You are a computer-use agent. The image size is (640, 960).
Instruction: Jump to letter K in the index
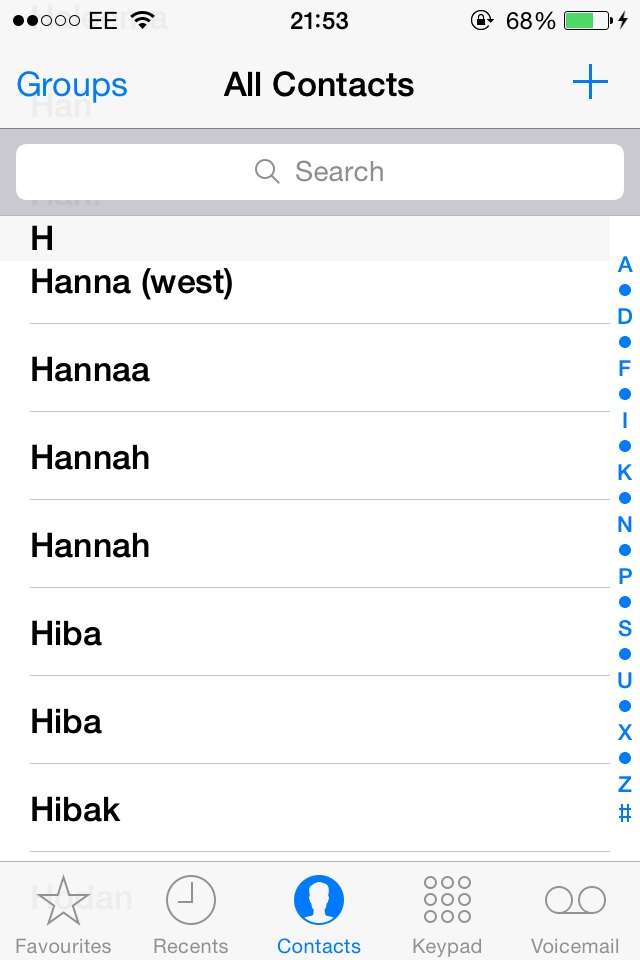[625, 473]
